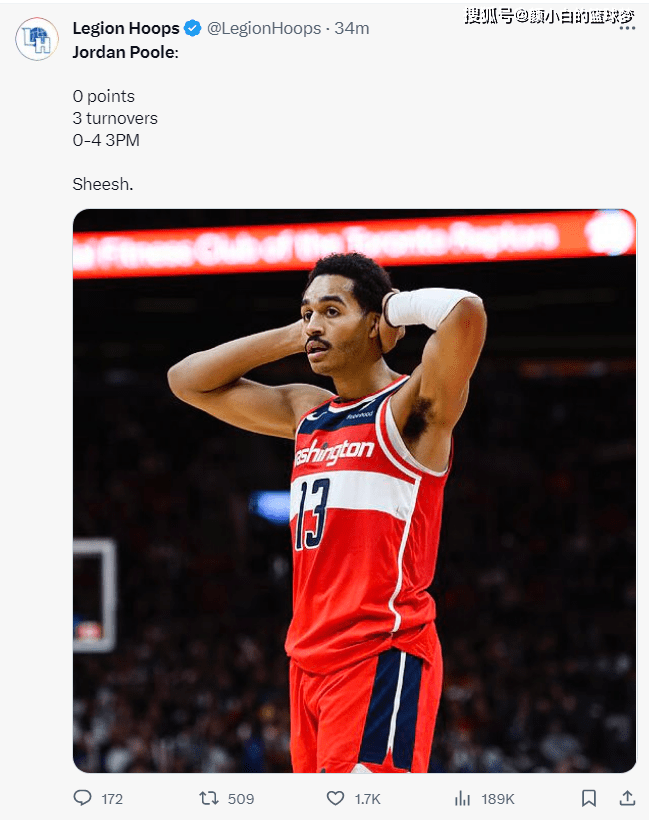The width and height of the screenshot is (649, 820).
Task: Open the Legion Hoops profile avatar
Action: [37, 39]
